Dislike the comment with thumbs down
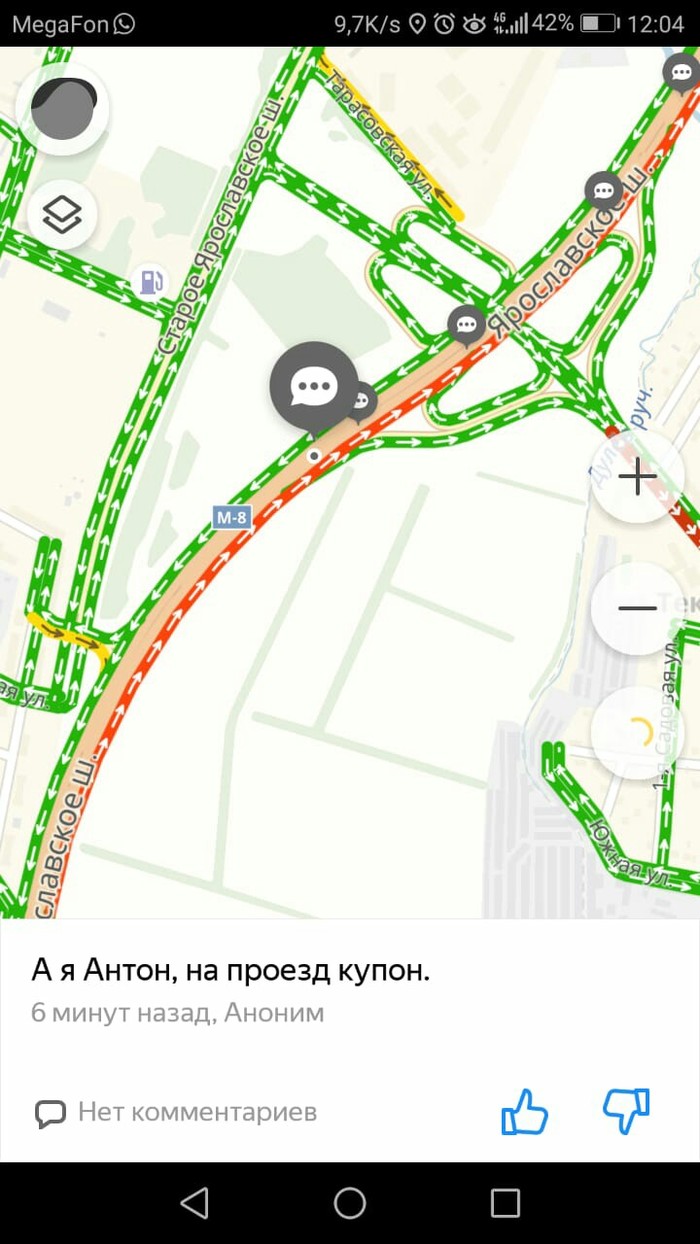This screenshot has width=700, height=1244. (627, 1110)
